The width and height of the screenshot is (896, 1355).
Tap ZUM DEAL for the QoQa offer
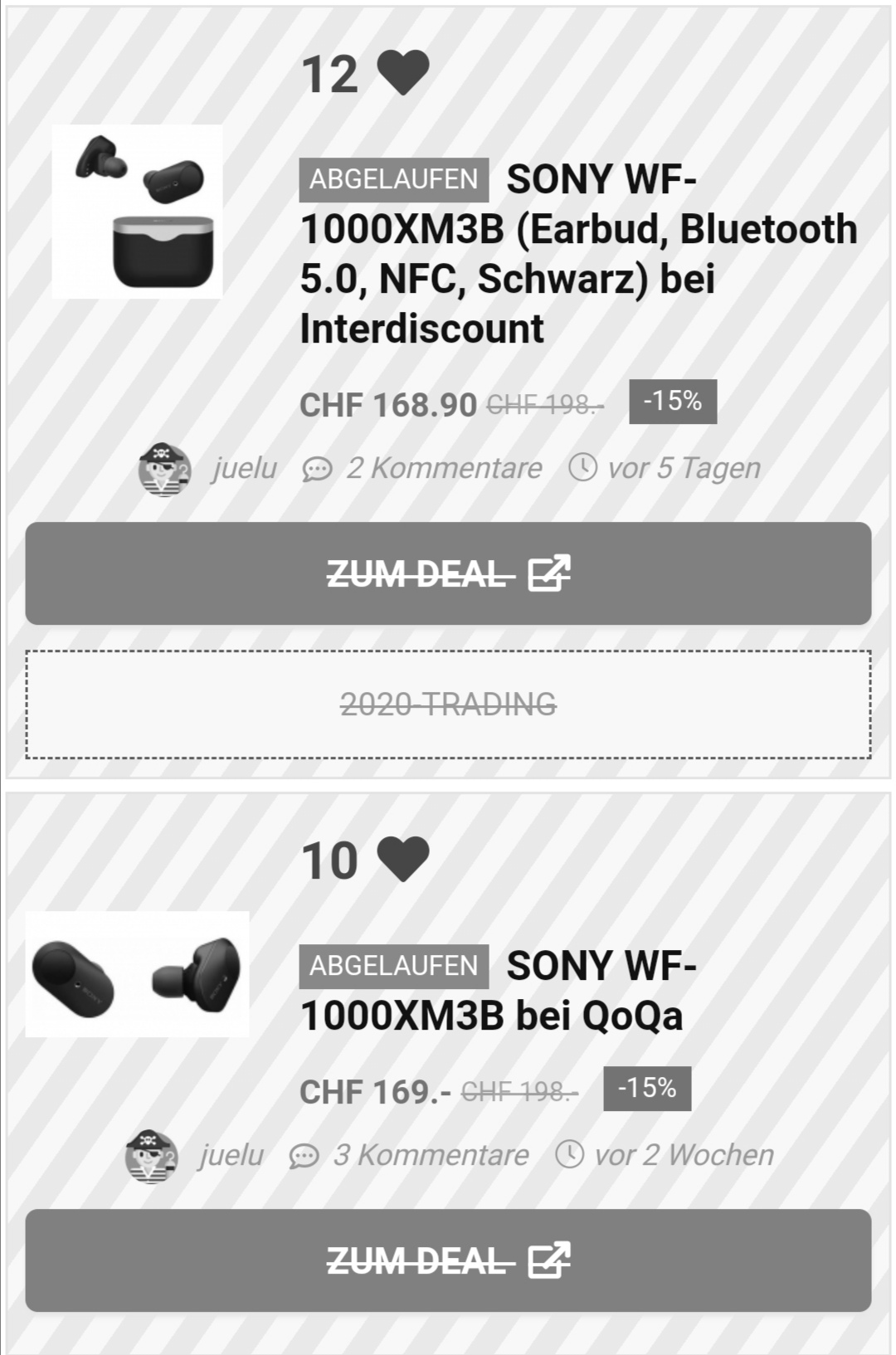[x=448, y=1260]
